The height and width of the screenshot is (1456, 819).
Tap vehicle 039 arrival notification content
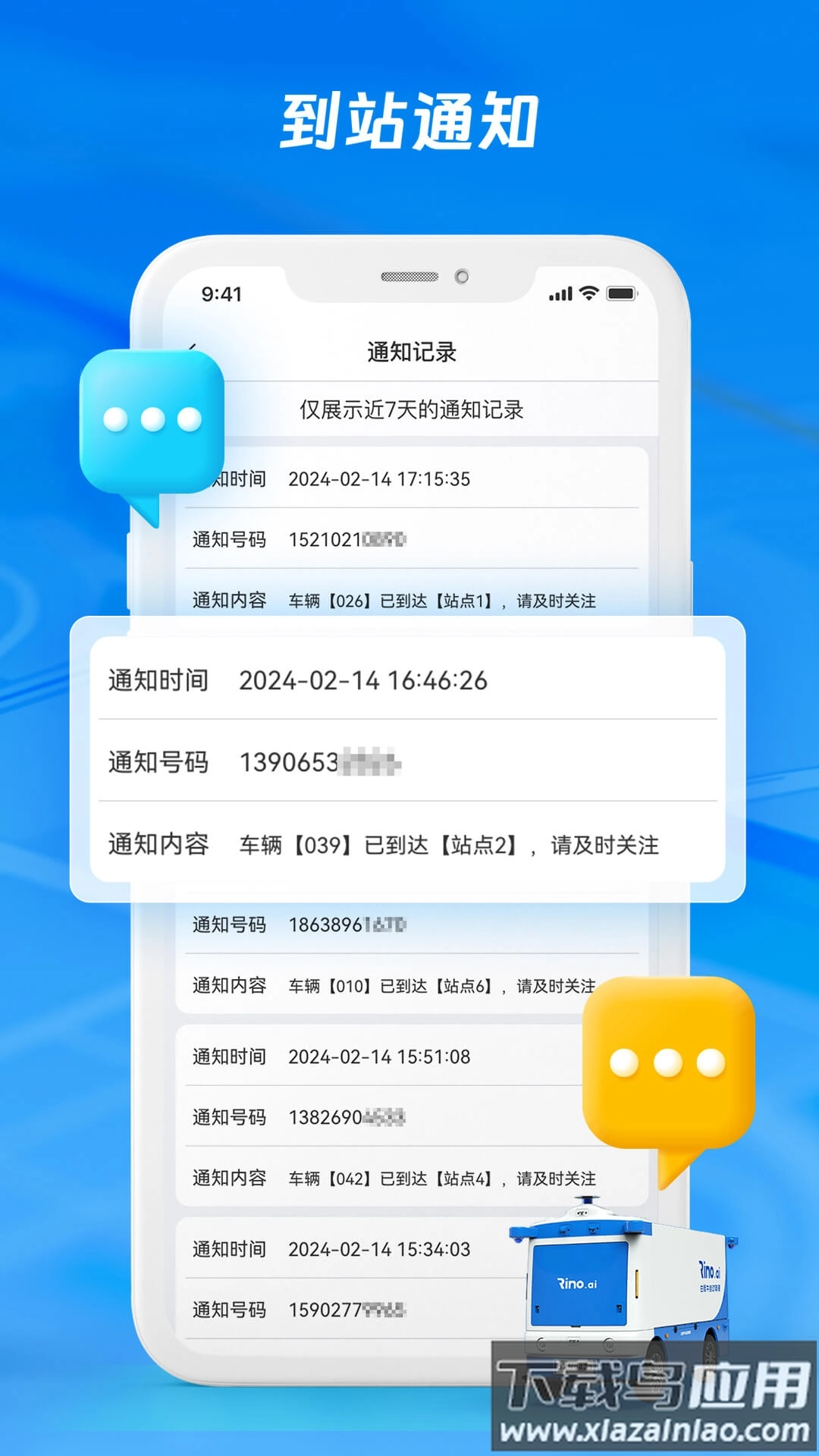coord(451,844)
